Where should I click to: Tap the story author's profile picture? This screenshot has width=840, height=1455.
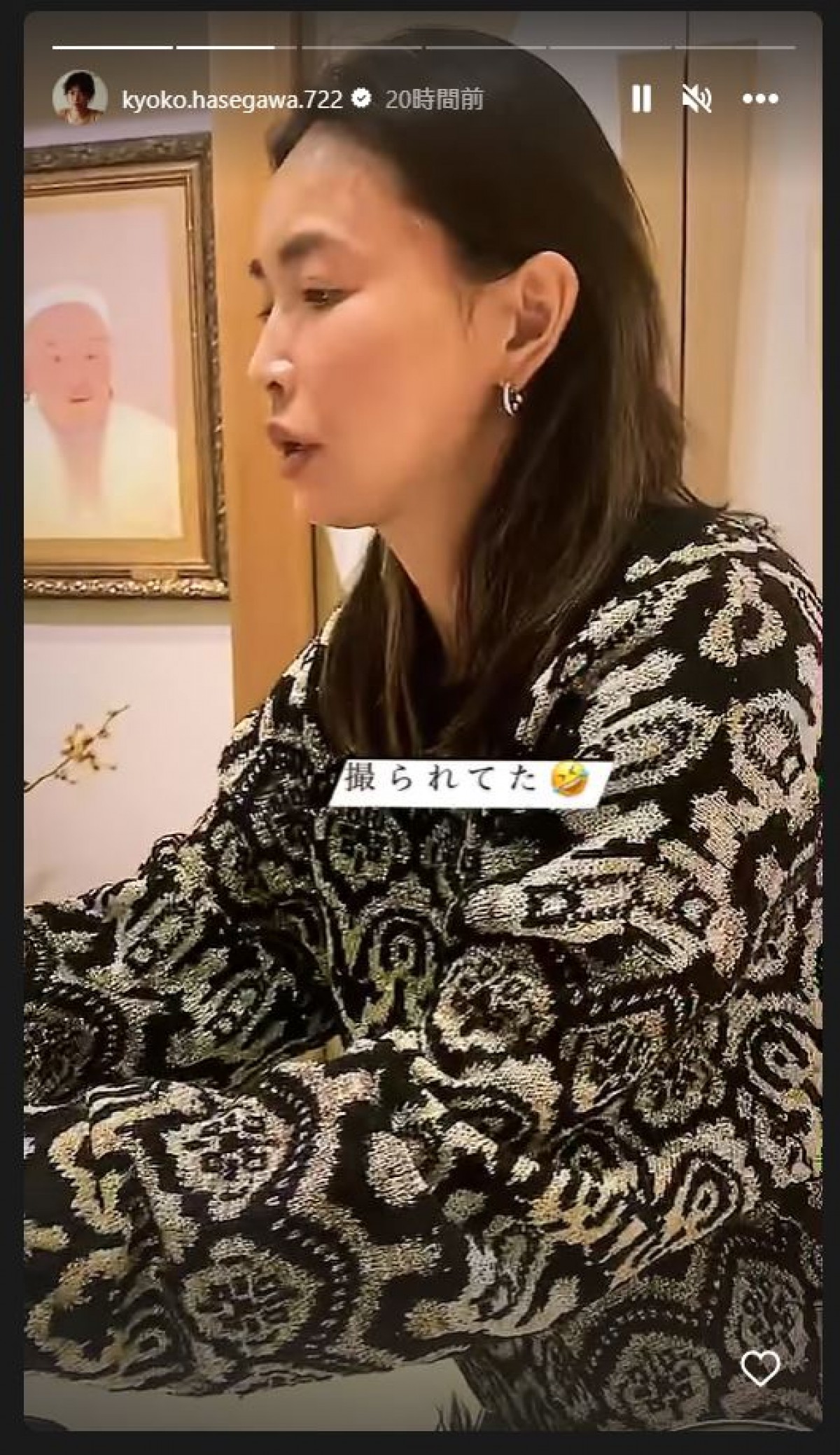tap(80, 97)
